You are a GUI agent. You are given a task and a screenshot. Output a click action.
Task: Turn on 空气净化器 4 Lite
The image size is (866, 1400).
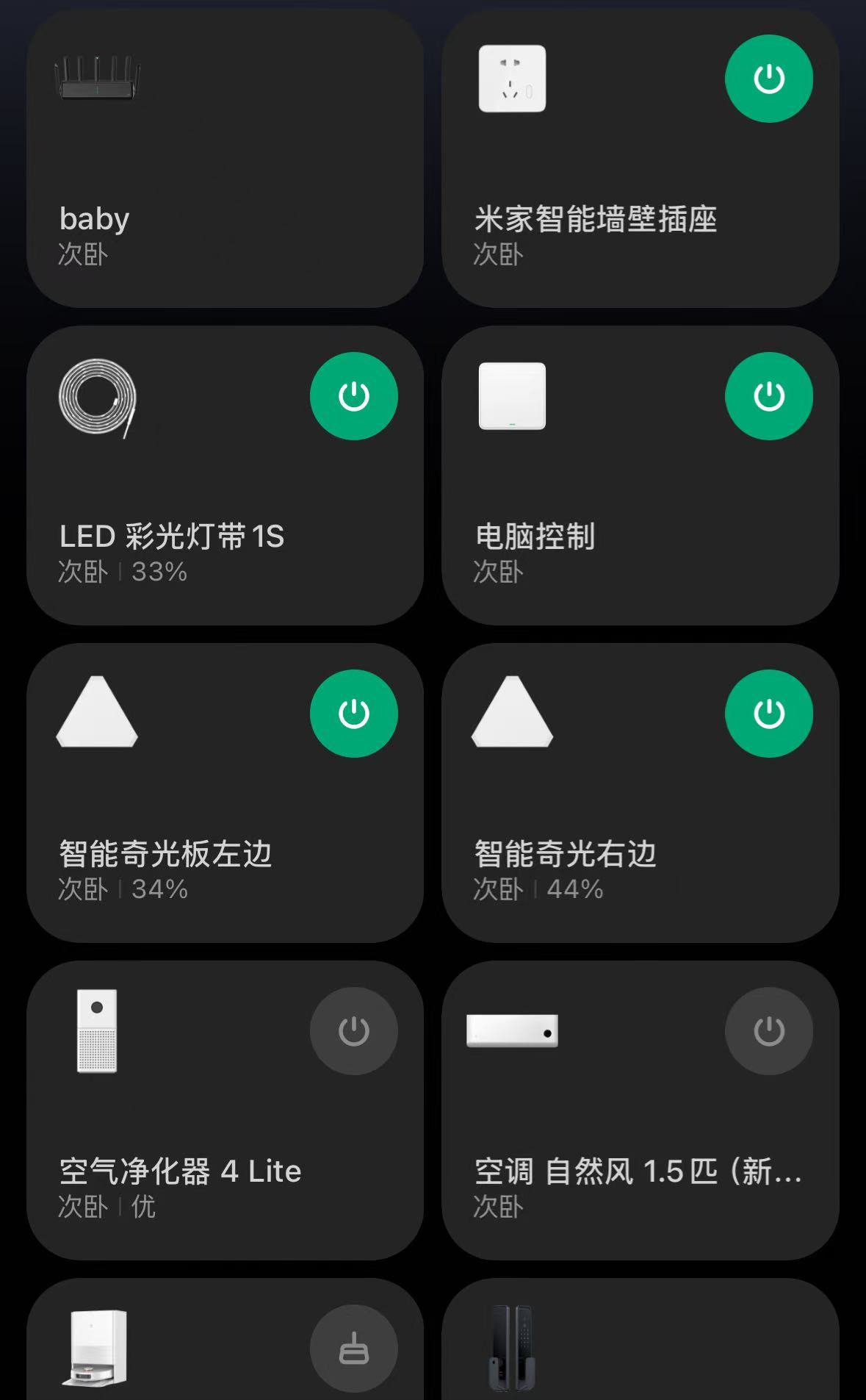point(353,1031)
